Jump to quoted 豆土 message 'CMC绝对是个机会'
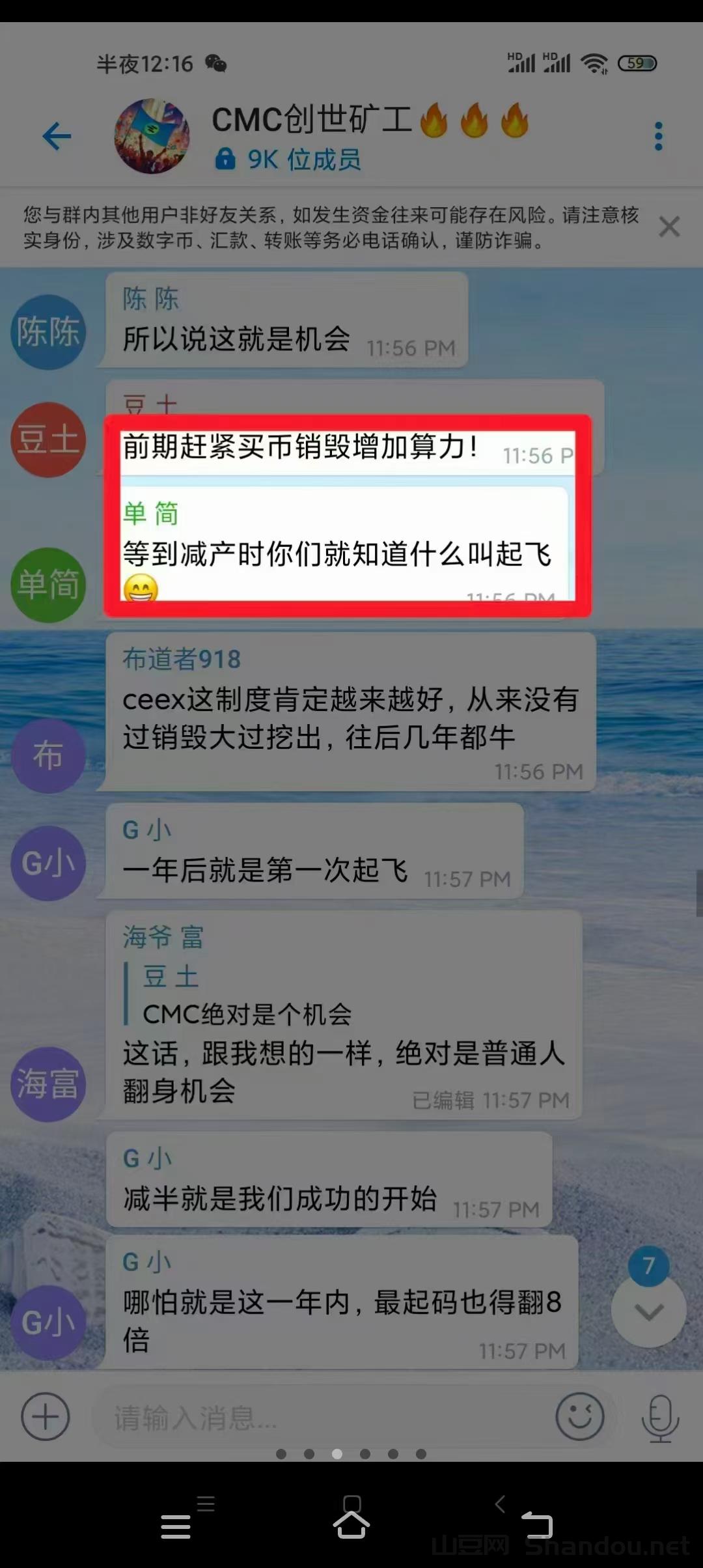The width and height of the screenshot is (703, 1568). (x=247, y=995)
